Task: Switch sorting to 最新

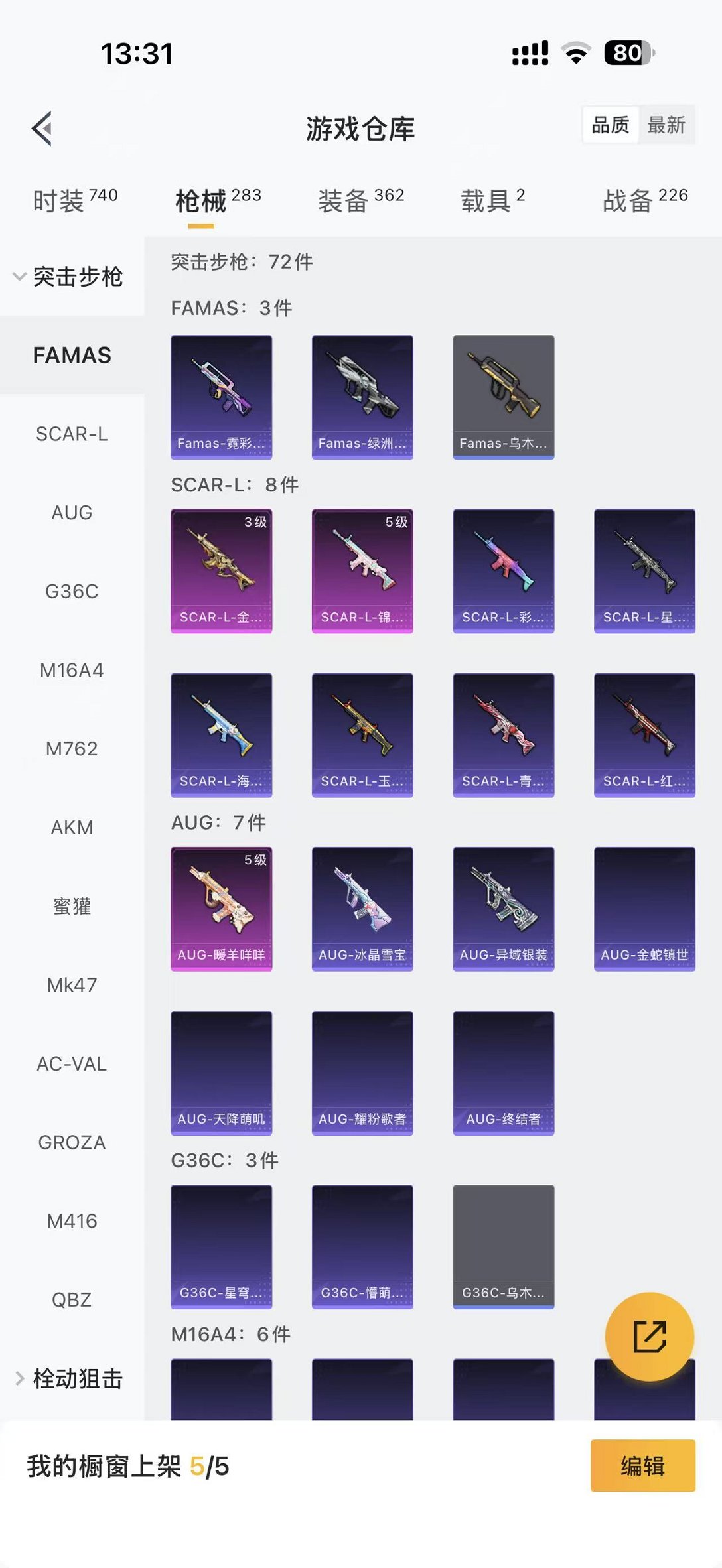Action: 668,125
